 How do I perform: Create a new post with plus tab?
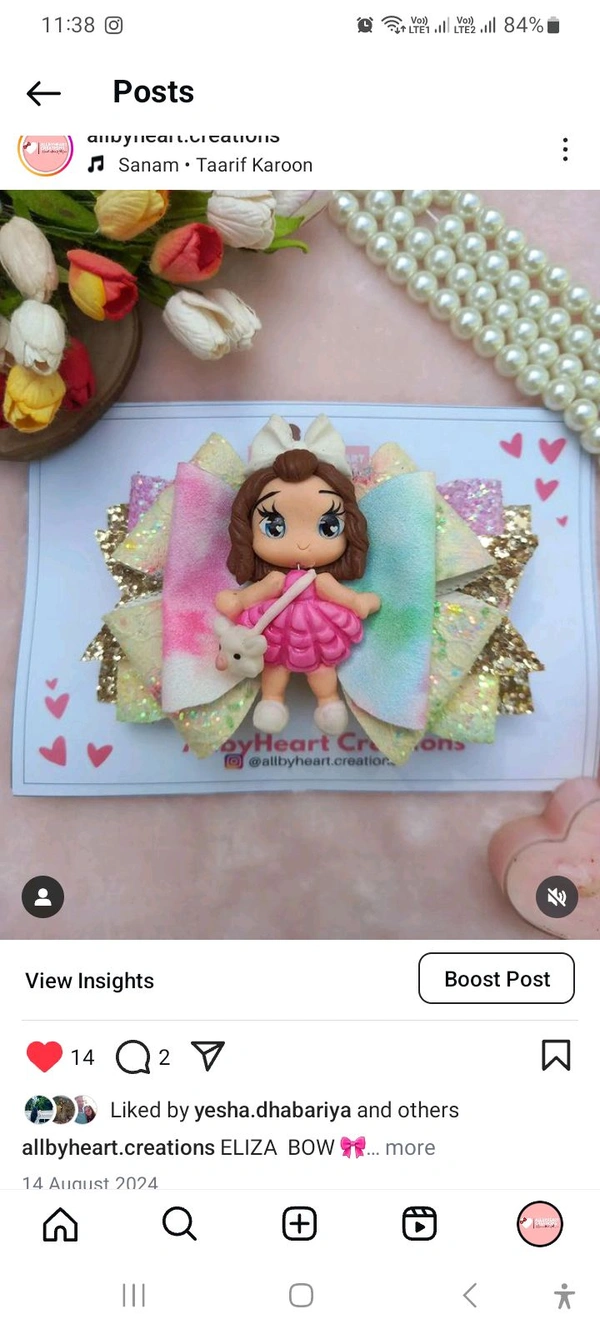click(x=300, y=1223)
